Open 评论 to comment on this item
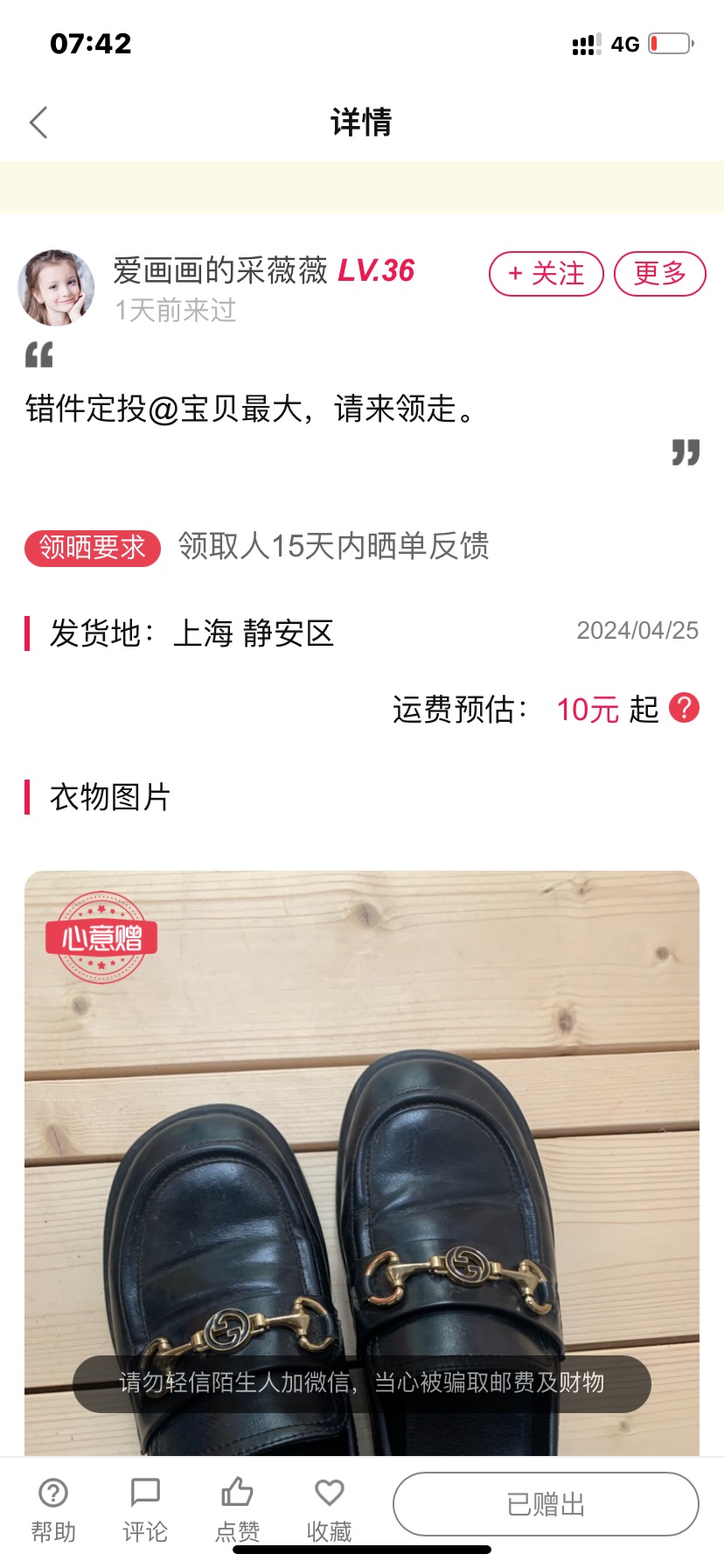 [x=145, y=1510]
